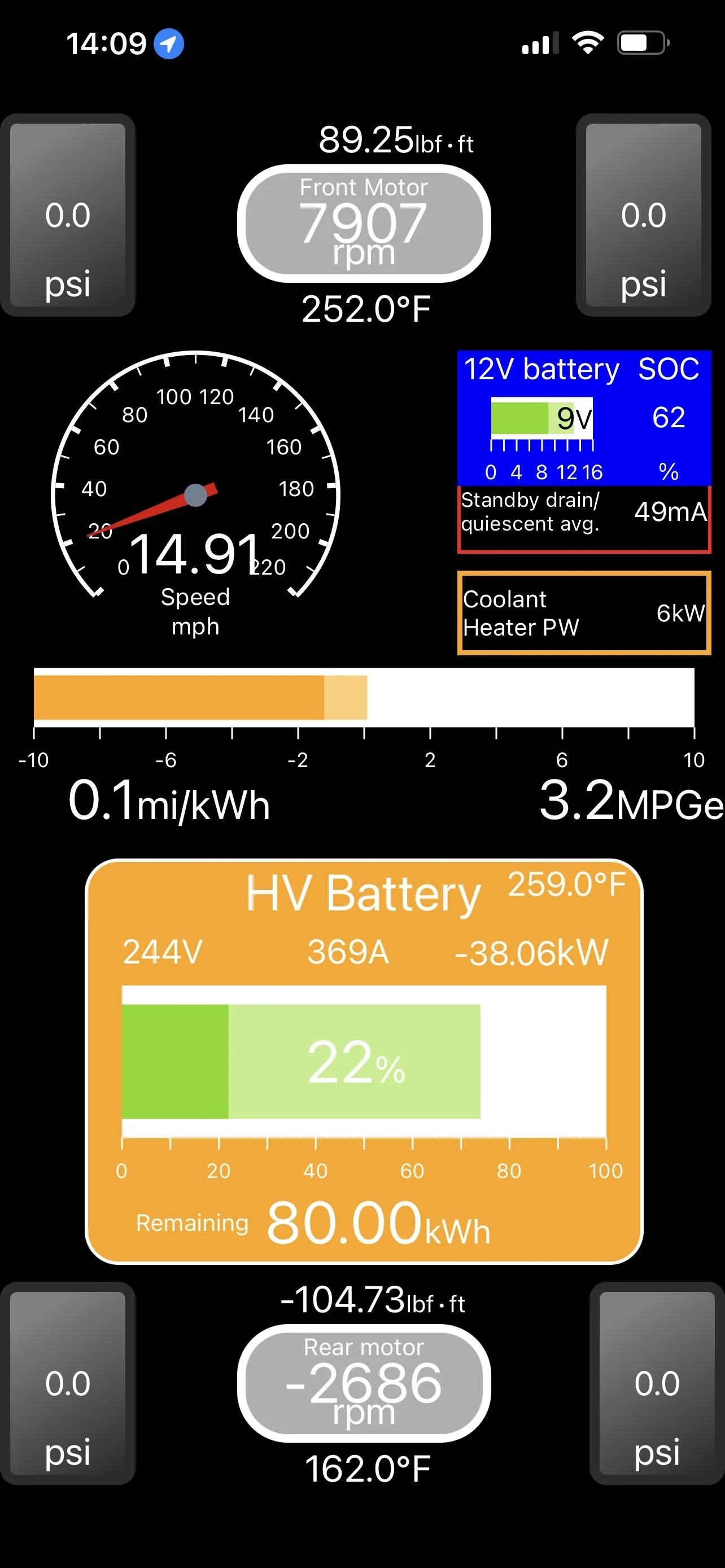Tap the 3.2 MPGe readout
The height and width of the screenshot is (1568, 725).
[x=630, y=800]
